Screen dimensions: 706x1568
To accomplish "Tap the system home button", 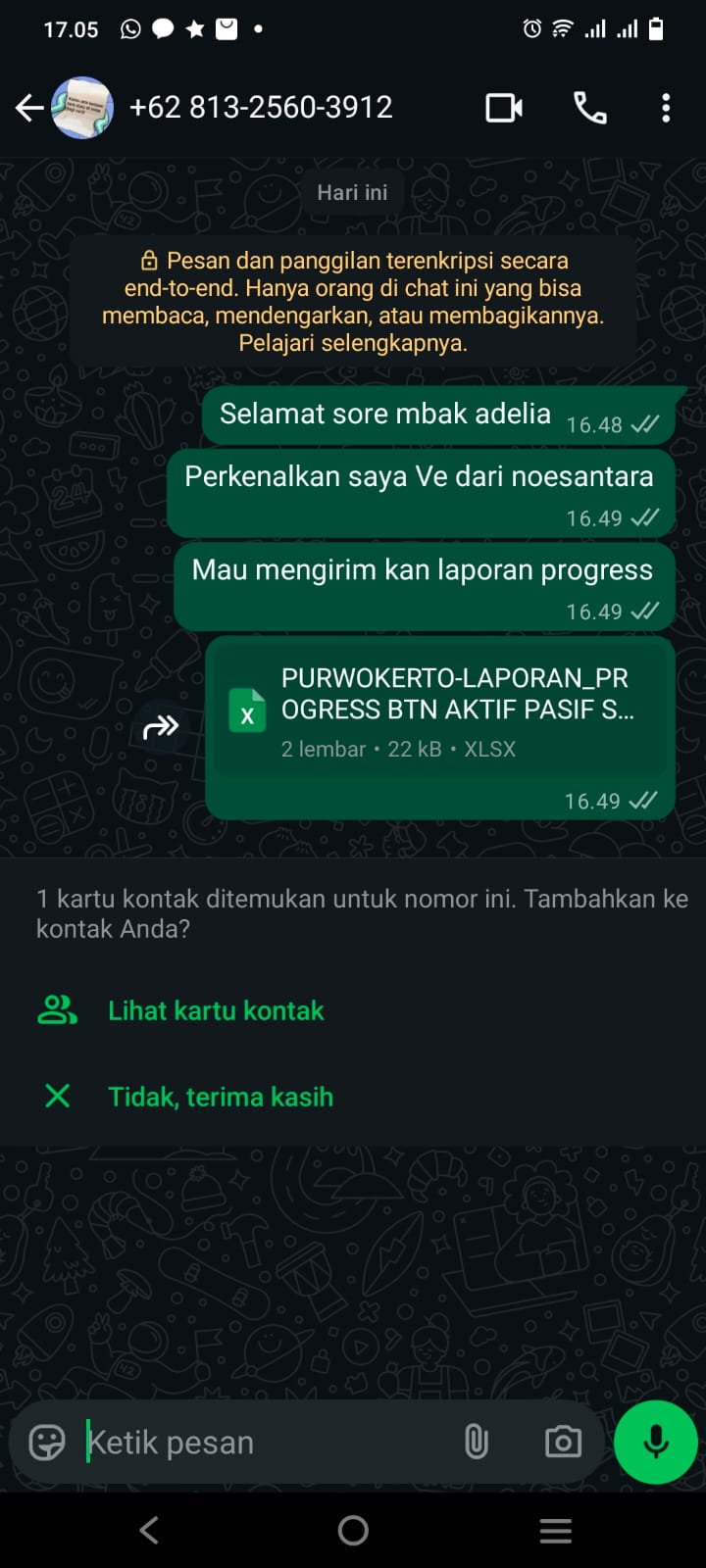I will click(x=353, y=1531).
